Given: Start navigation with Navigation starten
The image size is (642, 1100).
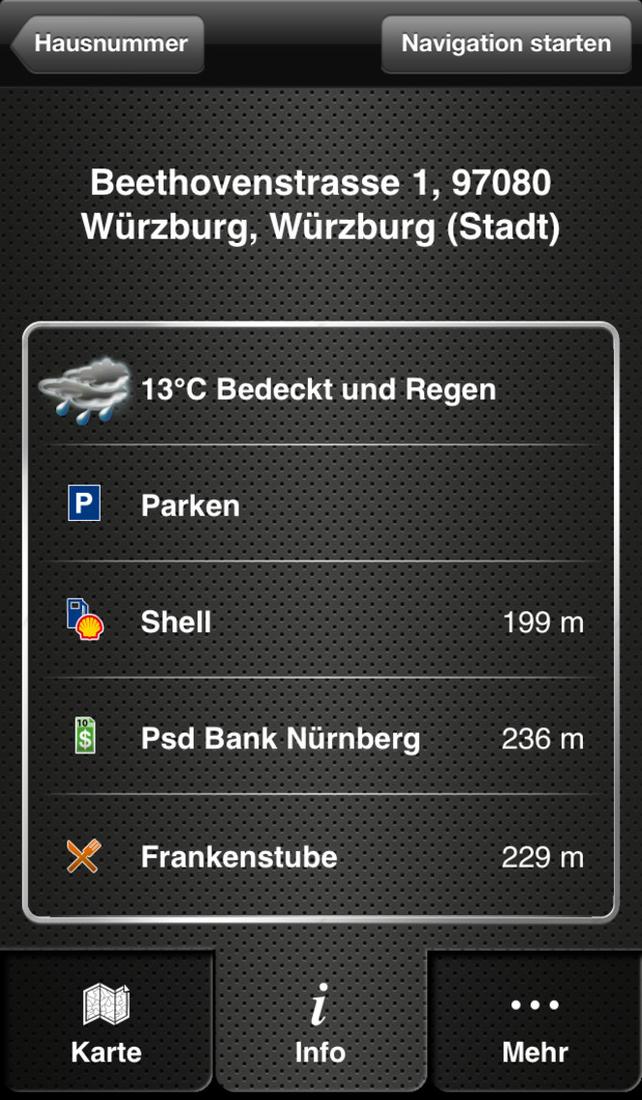Looking at the screenshot, I should (x=506, y=43).
